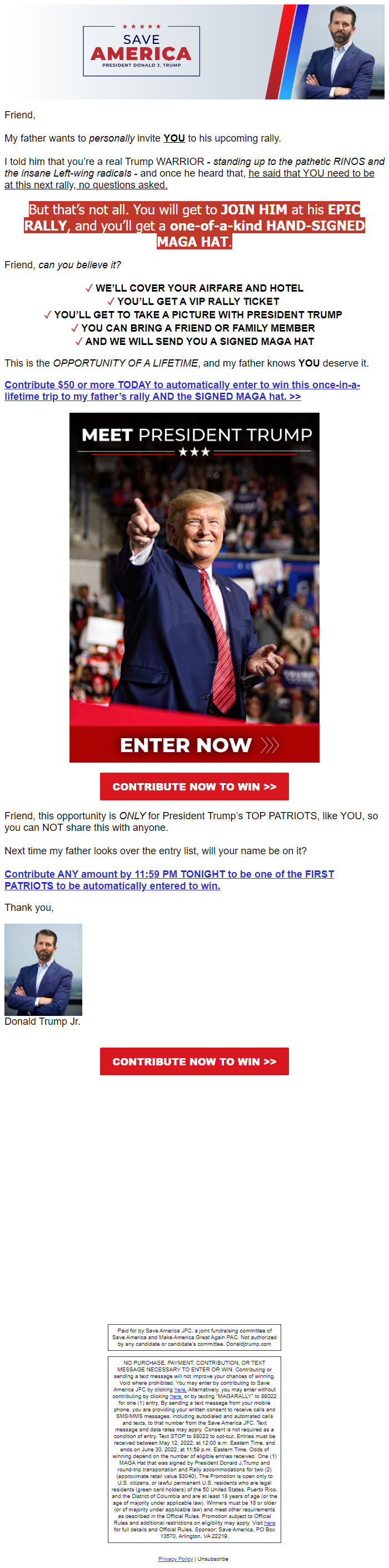Open the Privacy Policy link

click(x=175, y=1558)
